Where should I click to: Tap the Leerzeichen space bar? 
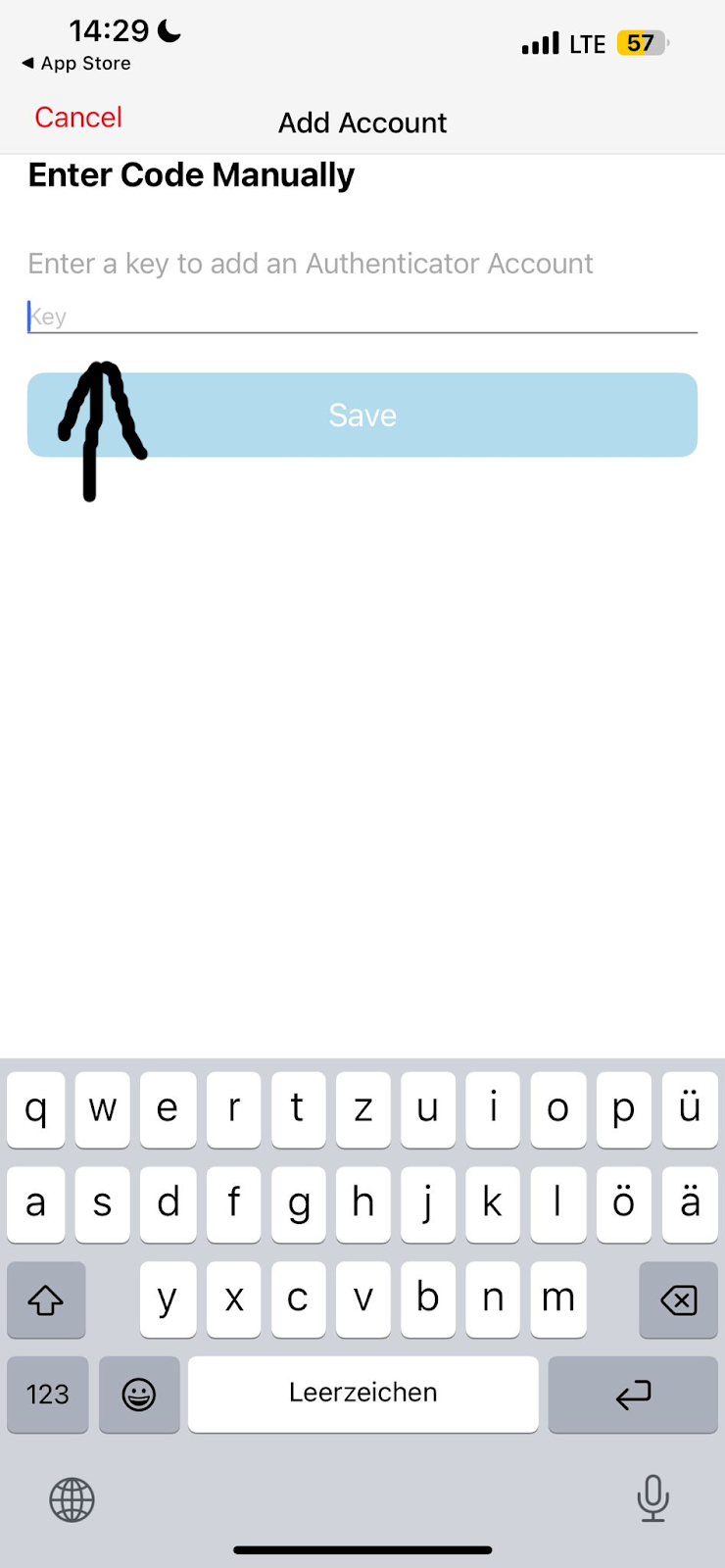363,1395
